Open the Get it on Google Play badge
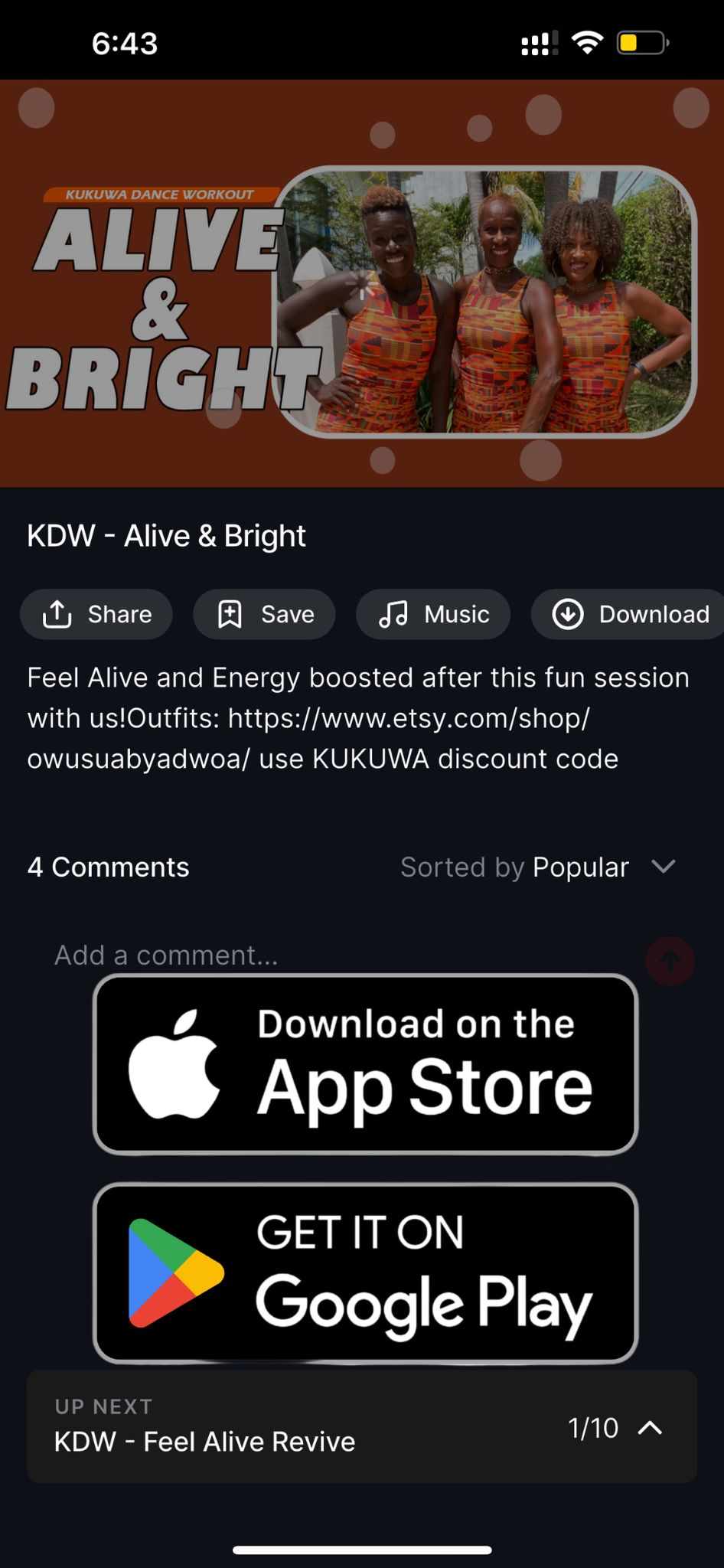This screenshot has height=1568, width=724. coord(365,1273)
